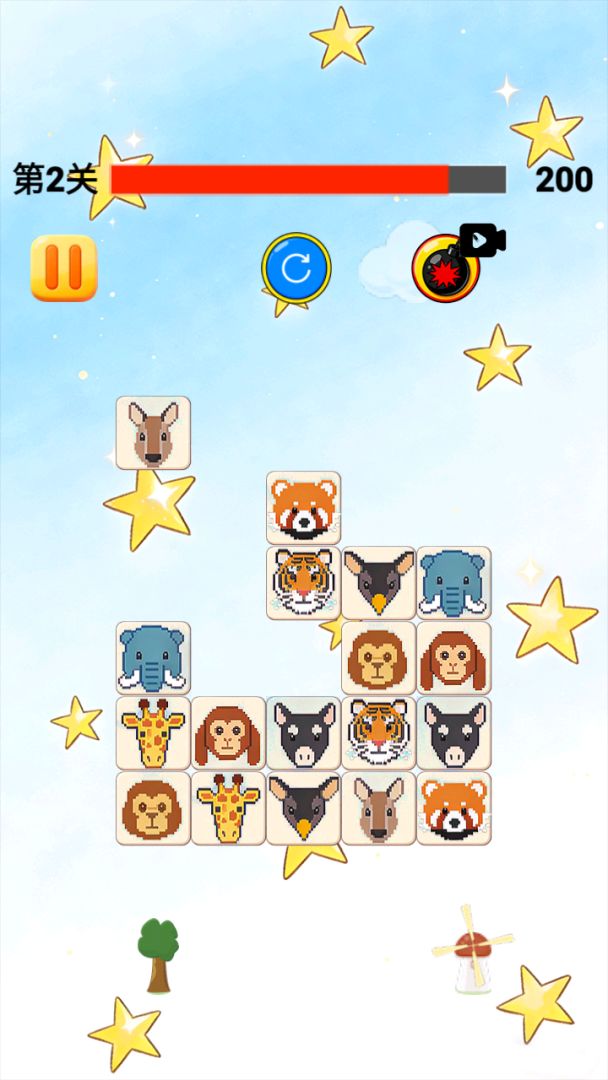Tap the elephant tile above the giraffe
The width and height of the screenshot is (608, 1080).
tap(153, 658)
